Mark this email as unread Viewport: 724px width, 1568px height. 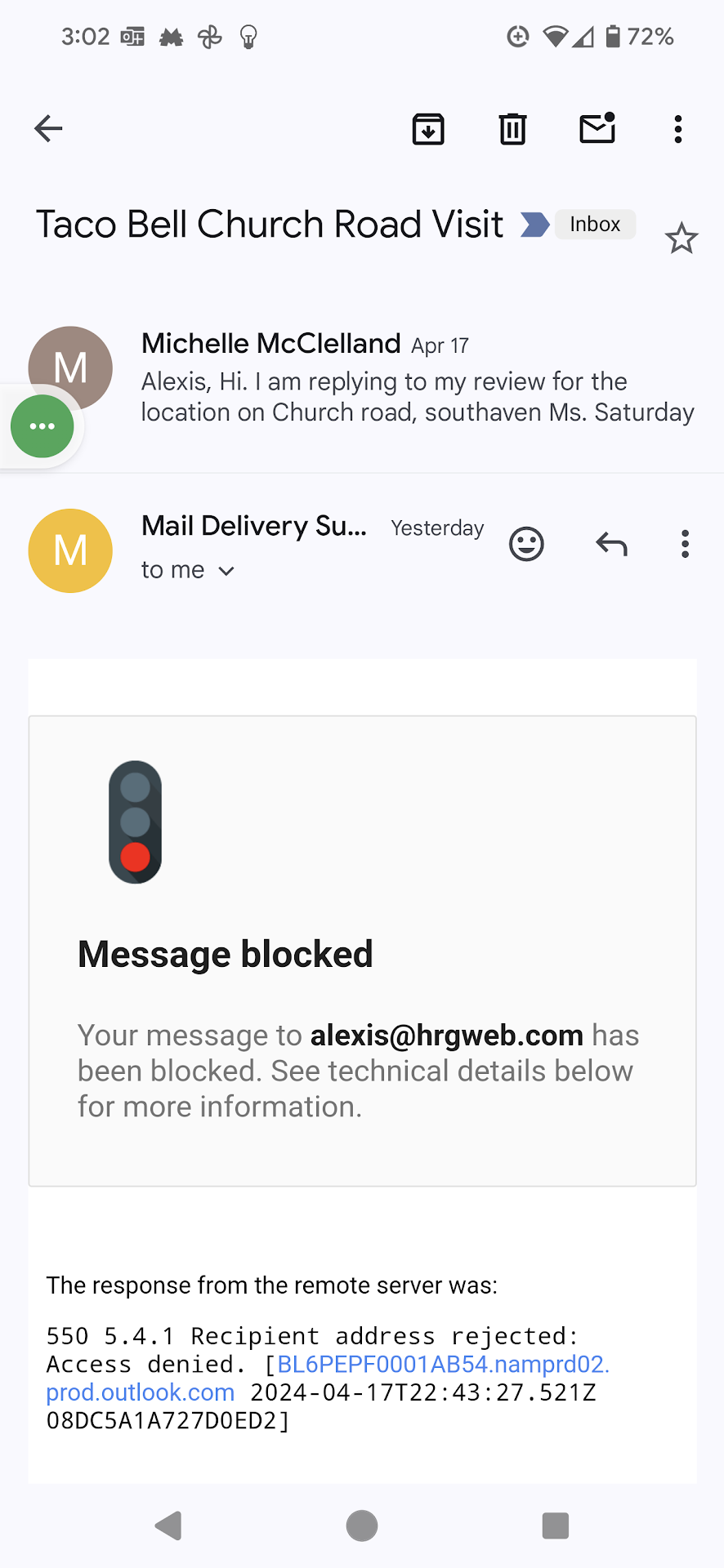click(597, 128)
